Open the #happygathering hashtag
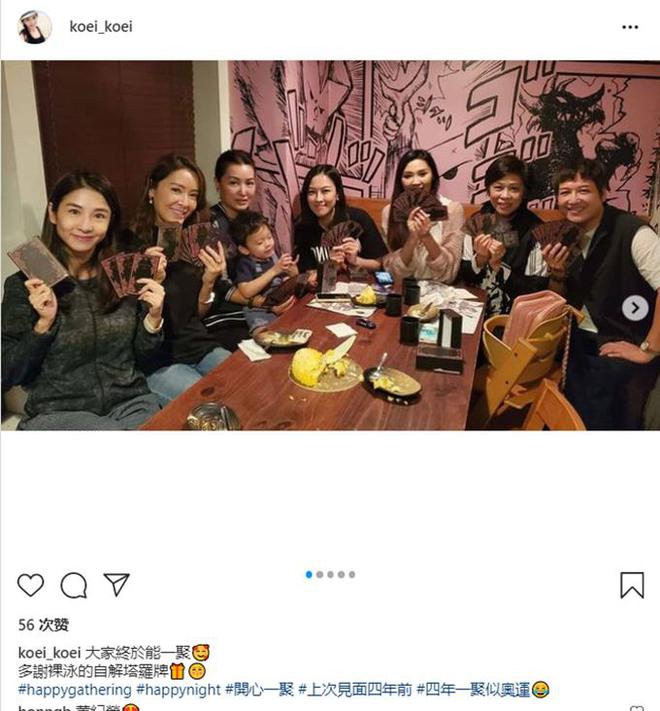The width and height of the screenshot is (660, 711). (74, 690)
